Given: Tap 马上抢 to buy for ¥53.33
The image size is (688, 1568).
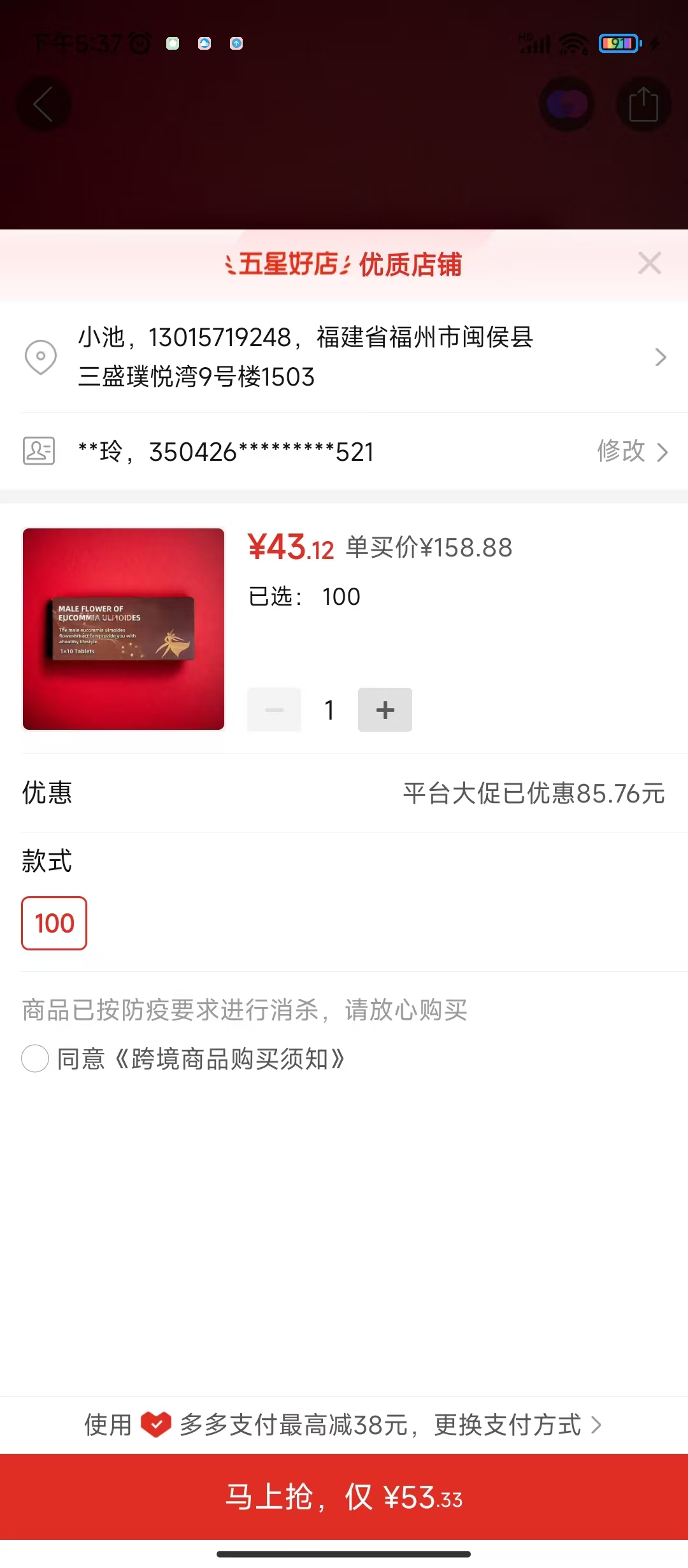Looking at the screenshot, I should tap(344, 1497).
